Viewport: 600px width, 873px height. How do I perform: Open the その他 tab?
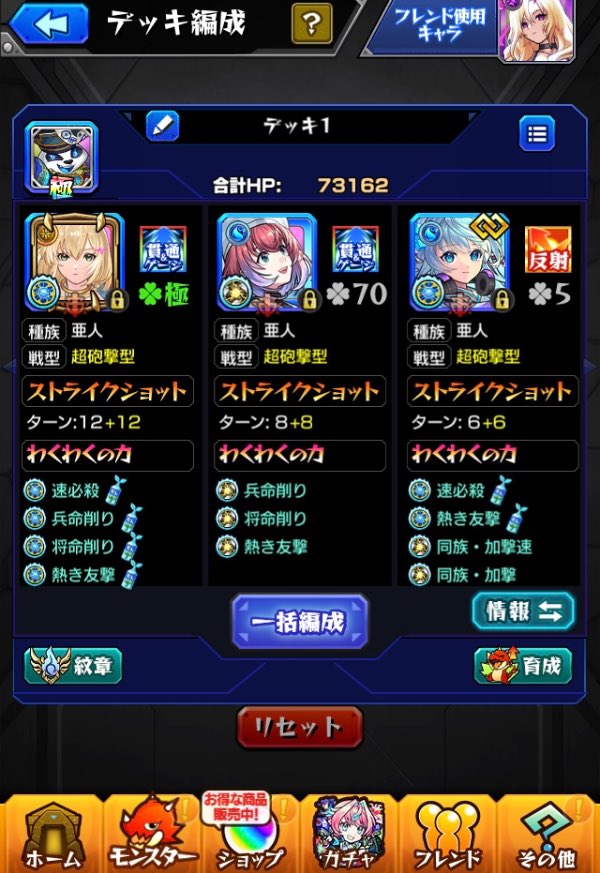tap(549, 832)
